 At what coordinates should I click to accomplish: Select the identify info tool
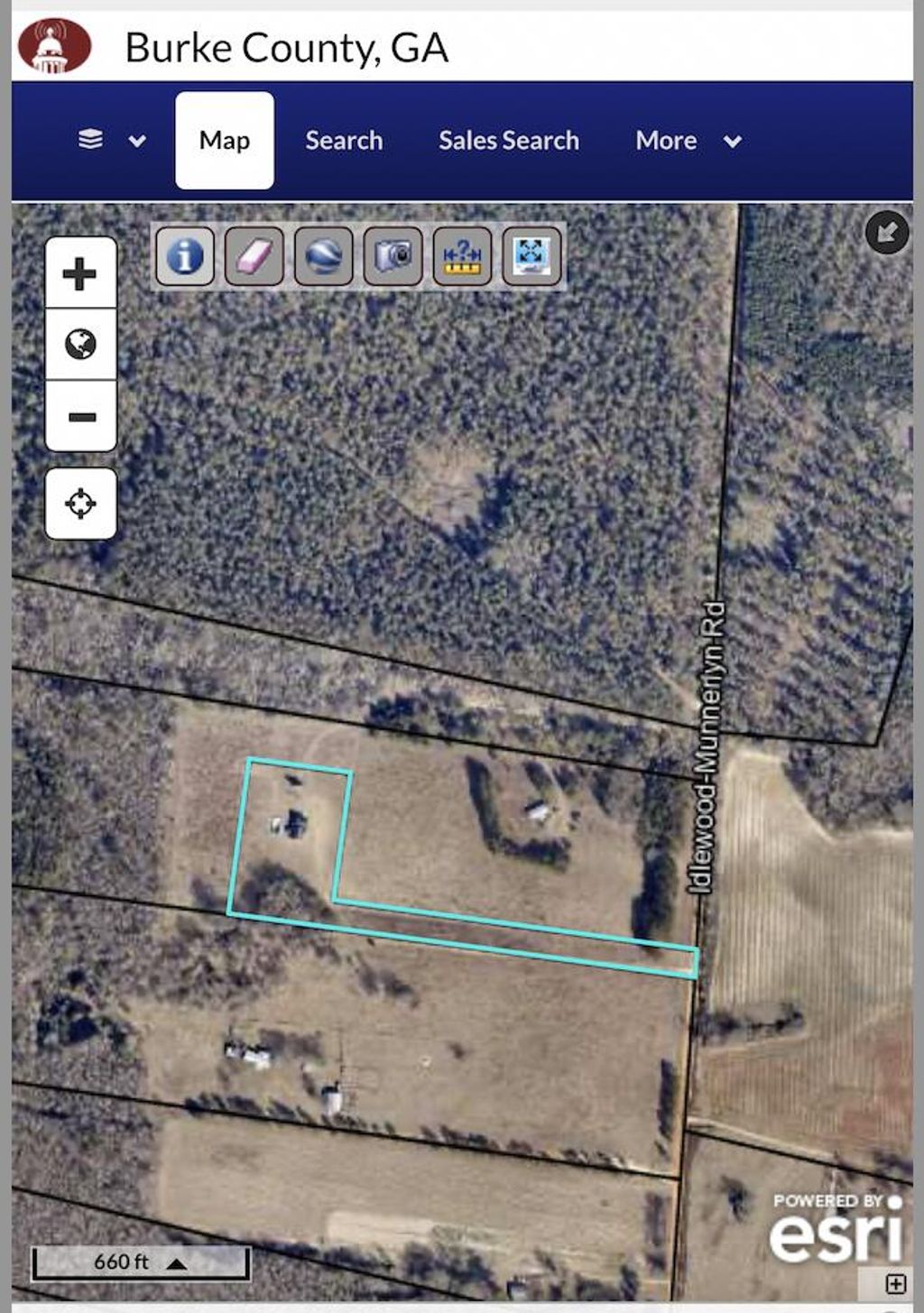click(185, 256)
